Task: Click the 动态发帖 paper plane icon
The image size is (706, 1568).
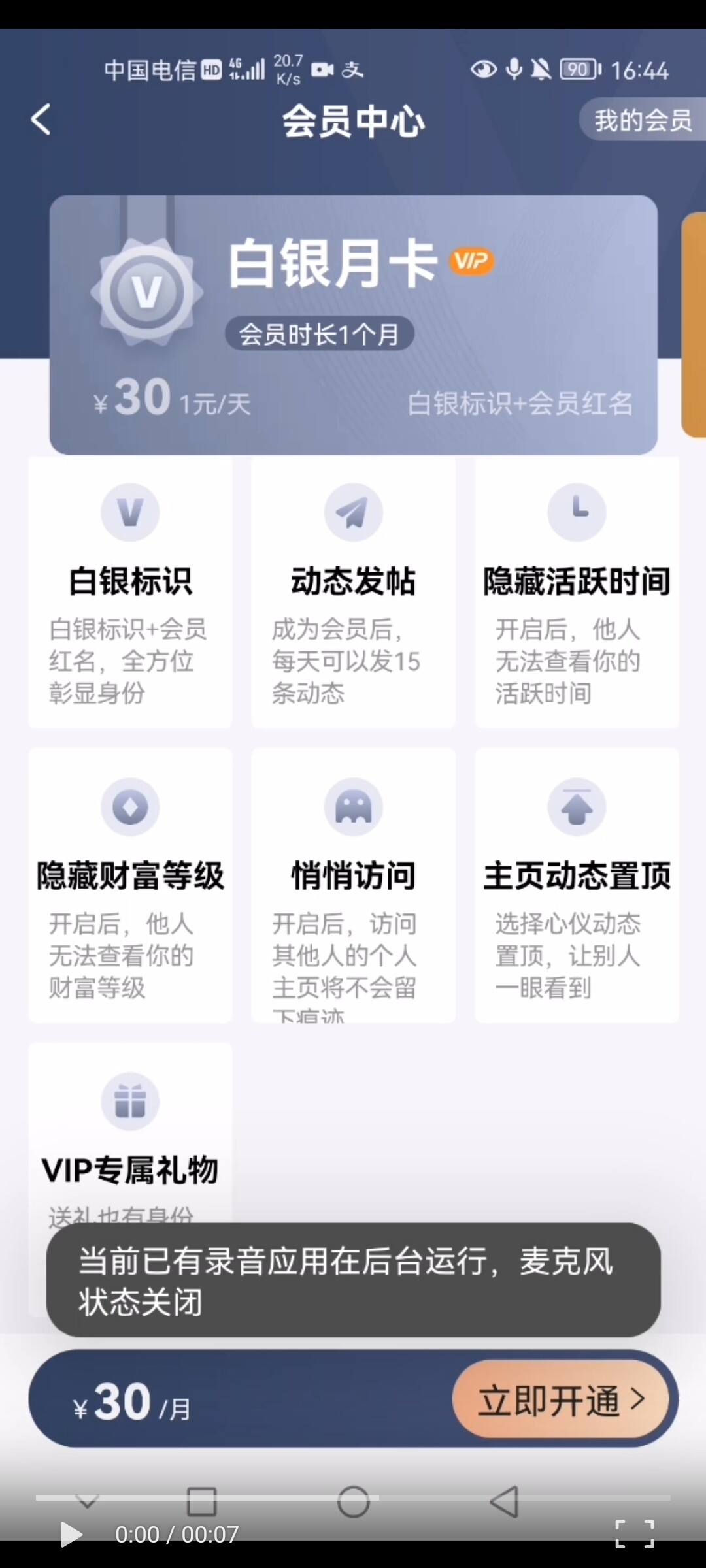Action: [353, 512]
